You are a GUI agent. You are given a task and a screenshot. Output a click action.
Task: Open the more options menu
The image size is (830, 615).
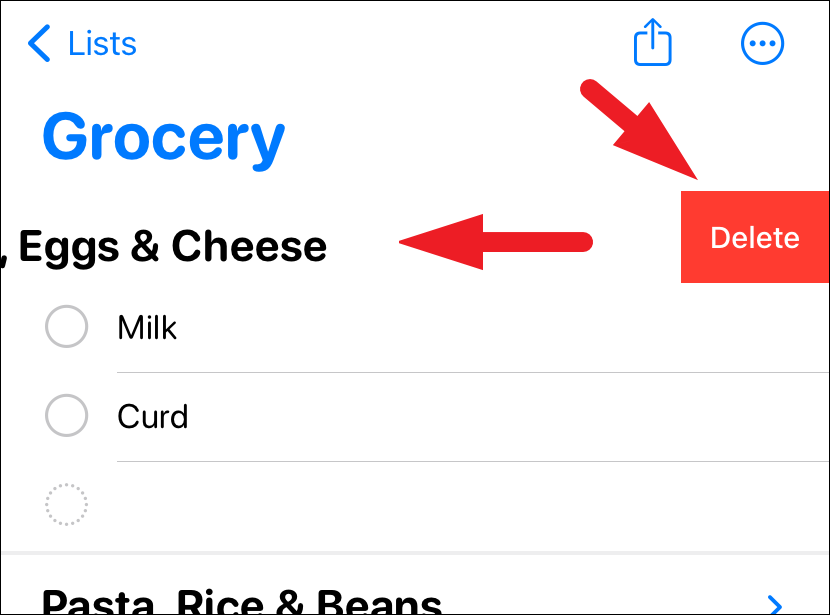[762, 44]
